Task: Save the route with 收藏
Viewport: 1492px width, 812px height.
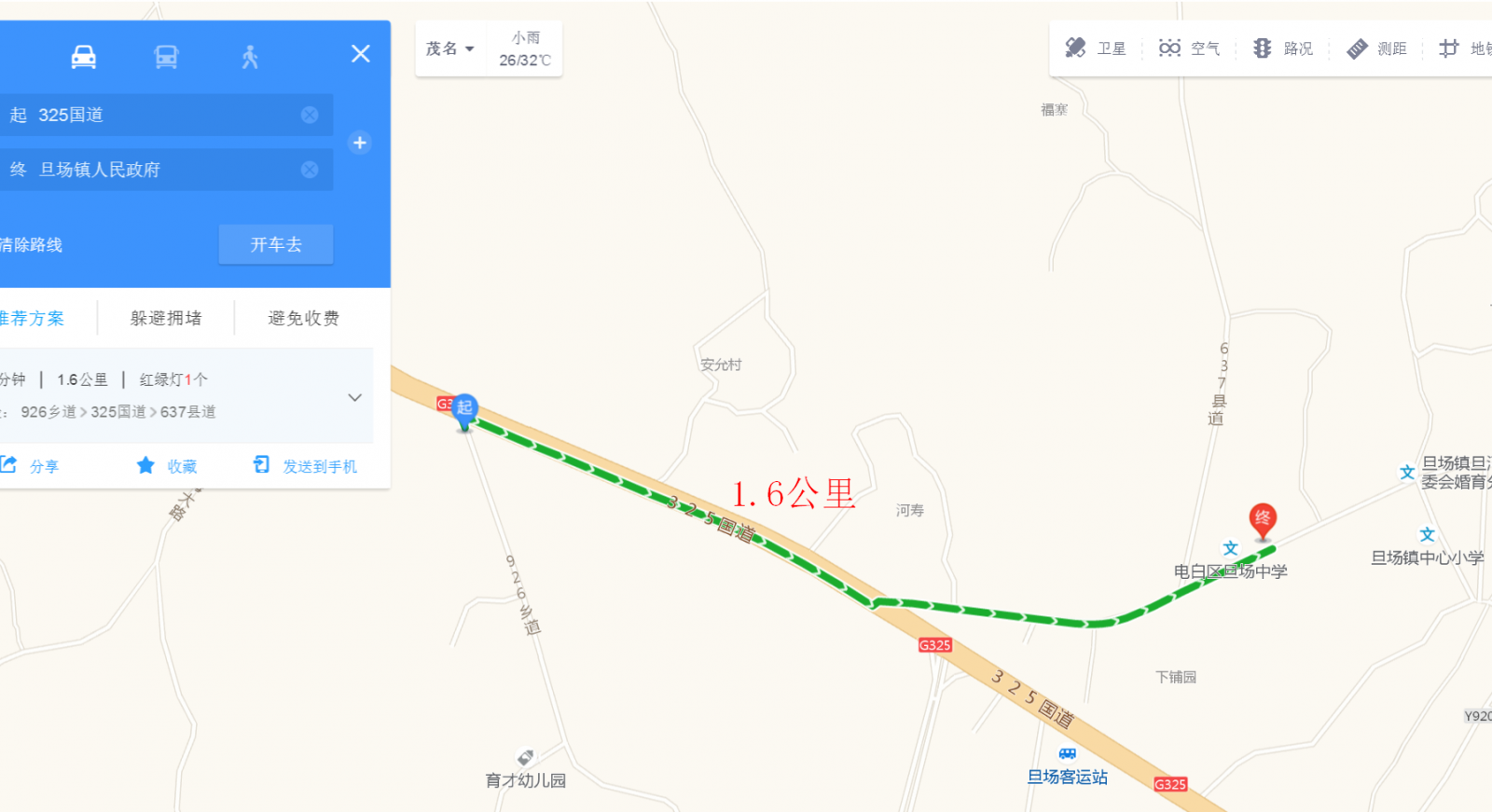Action: click(168, 465)
